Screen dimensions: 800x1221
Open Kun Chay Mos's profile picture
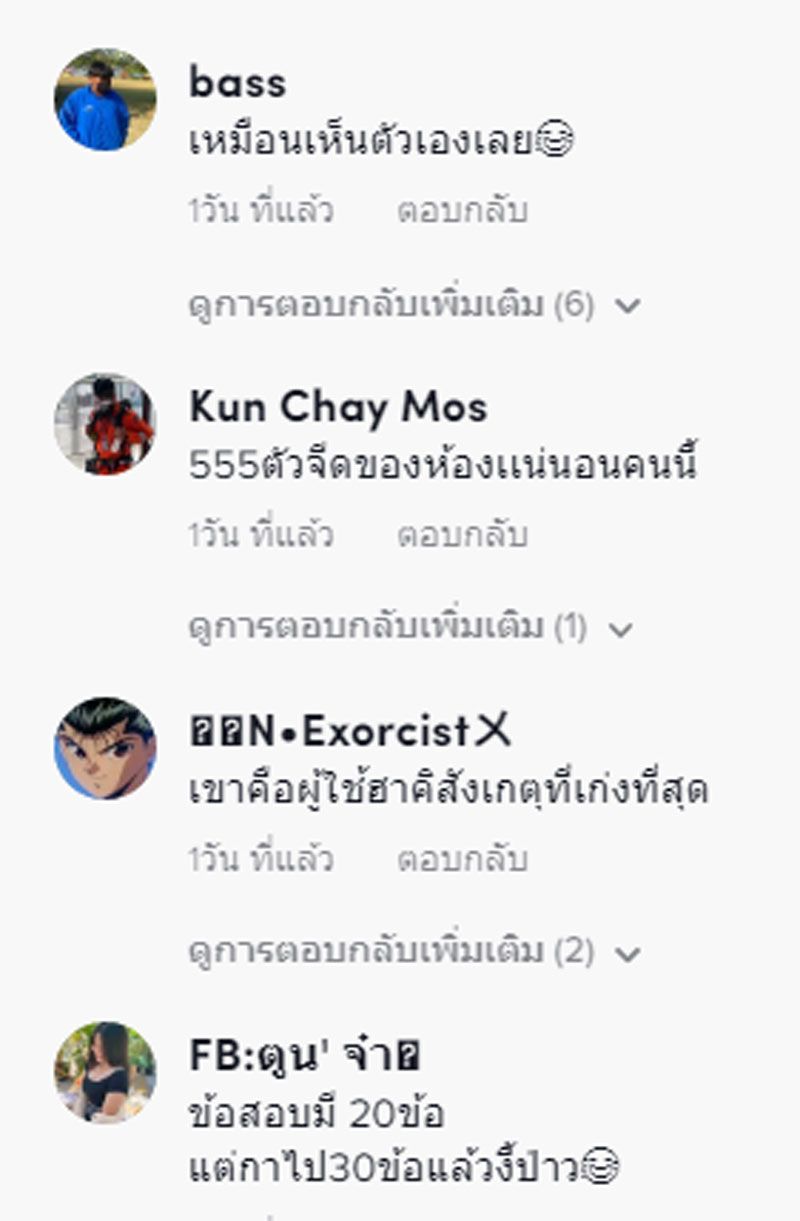tap(105, 424)
